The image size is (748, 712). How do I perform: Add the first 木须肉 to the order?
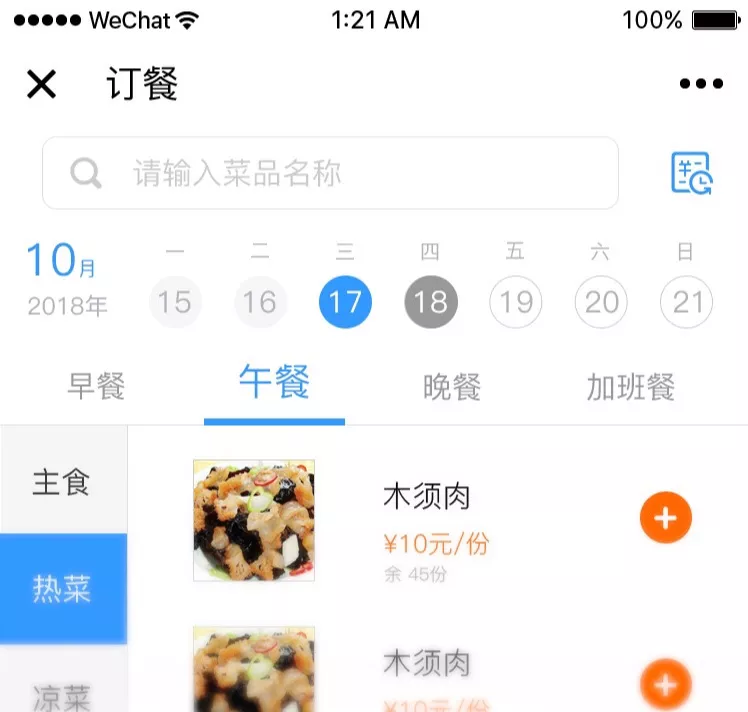pyautogui.click(x=666, y=518)
